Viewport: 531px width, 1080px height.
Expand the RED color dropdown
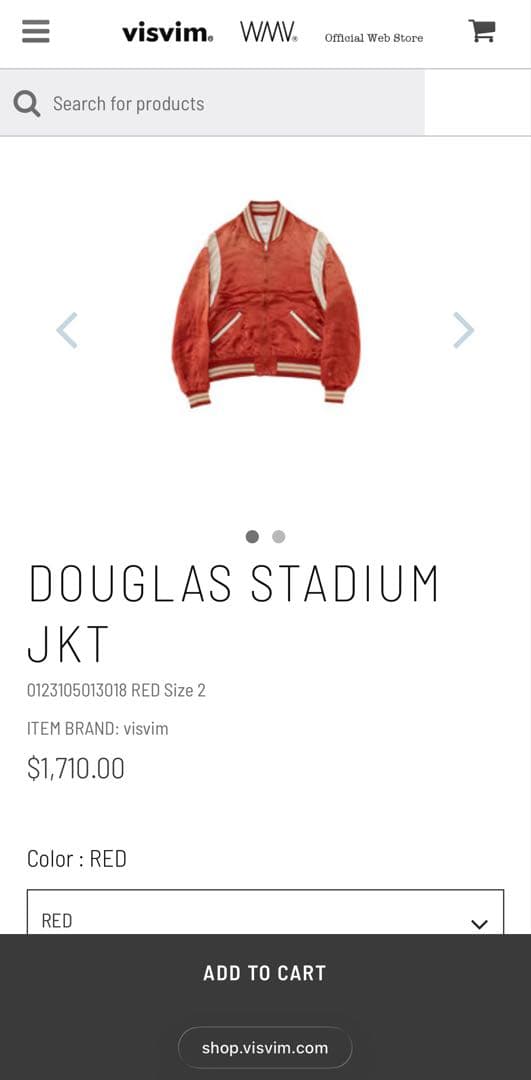point(265,912)
